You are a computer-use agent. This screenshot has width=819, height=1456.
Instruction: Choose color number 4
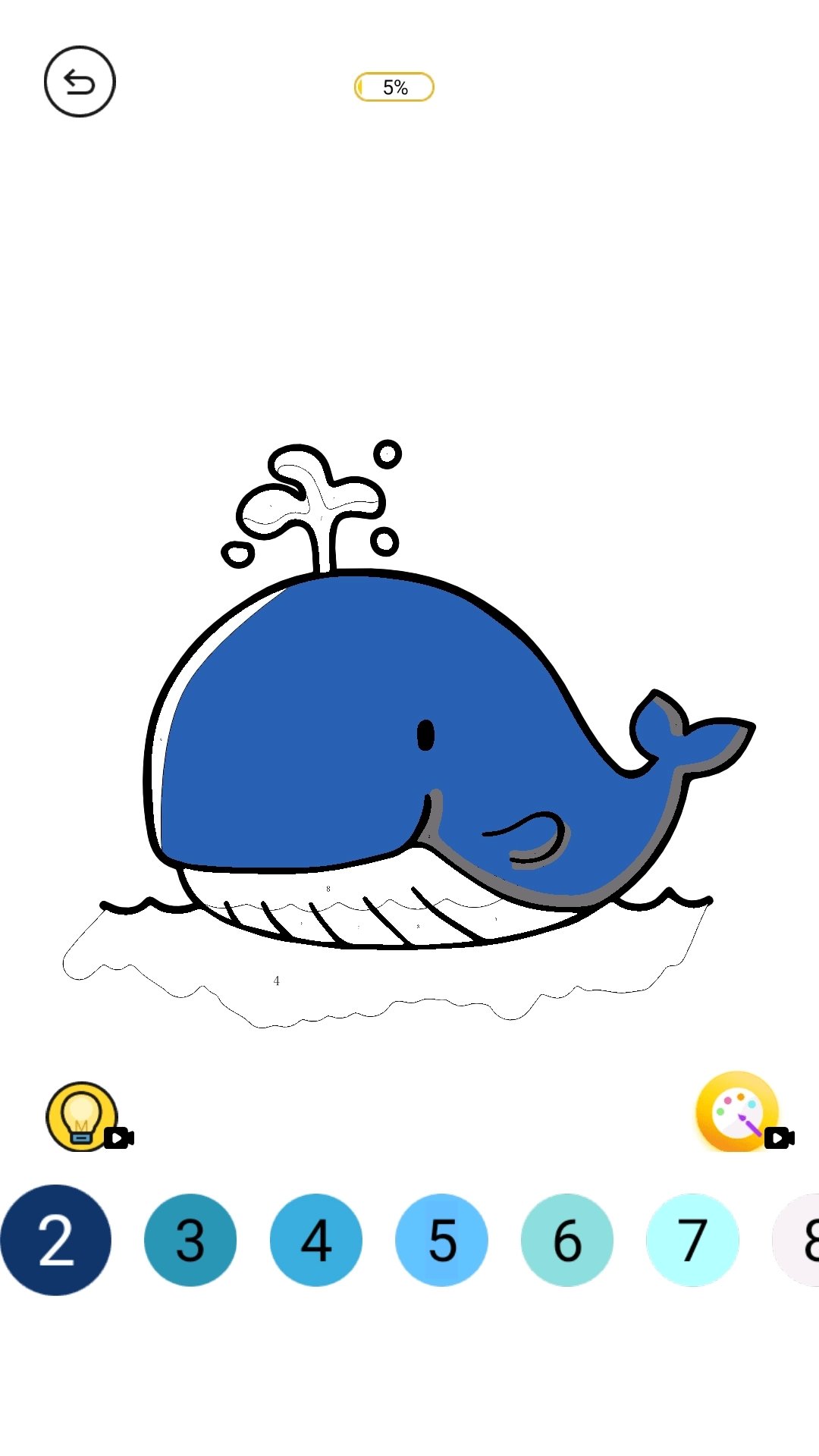[316, 1240]
